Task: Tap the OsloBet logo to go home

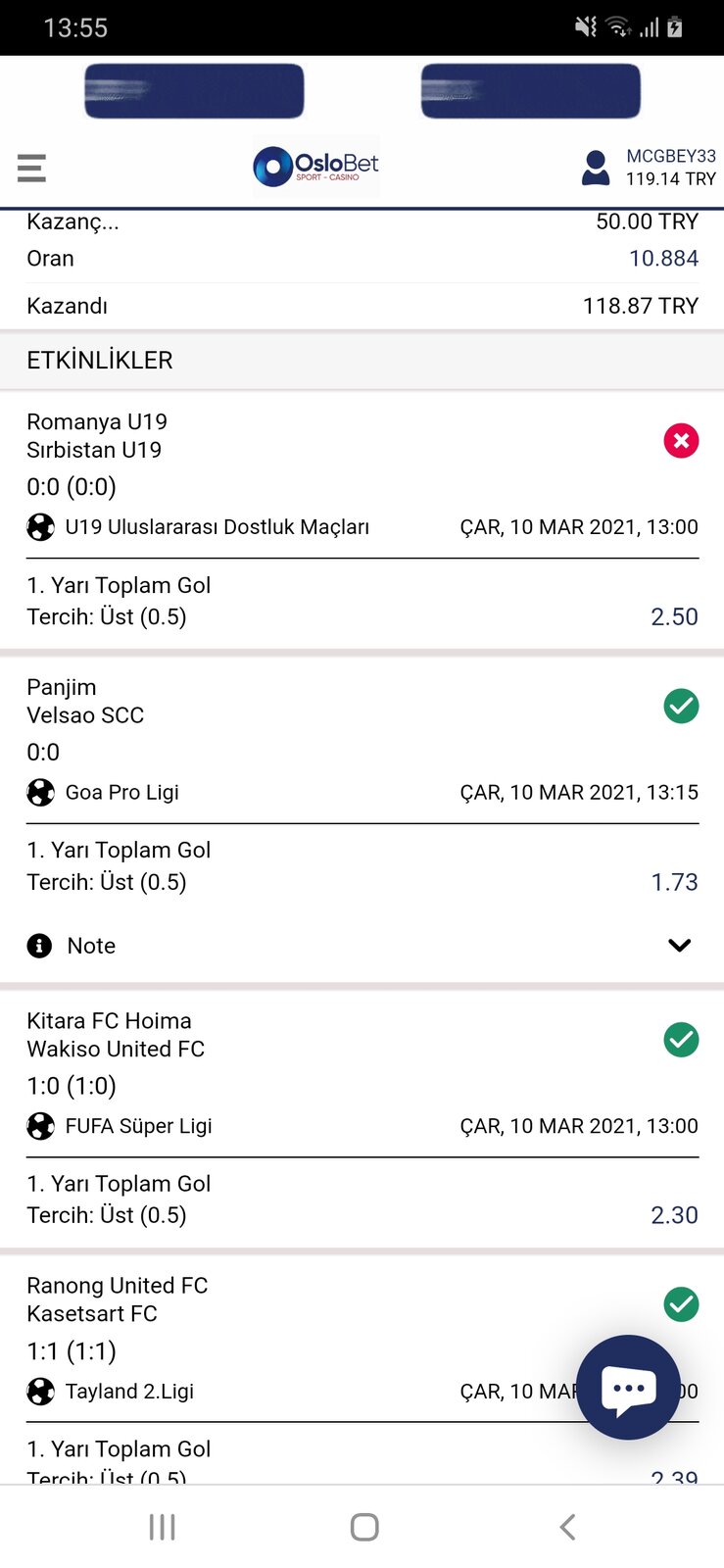Action: tap(315, 167)
